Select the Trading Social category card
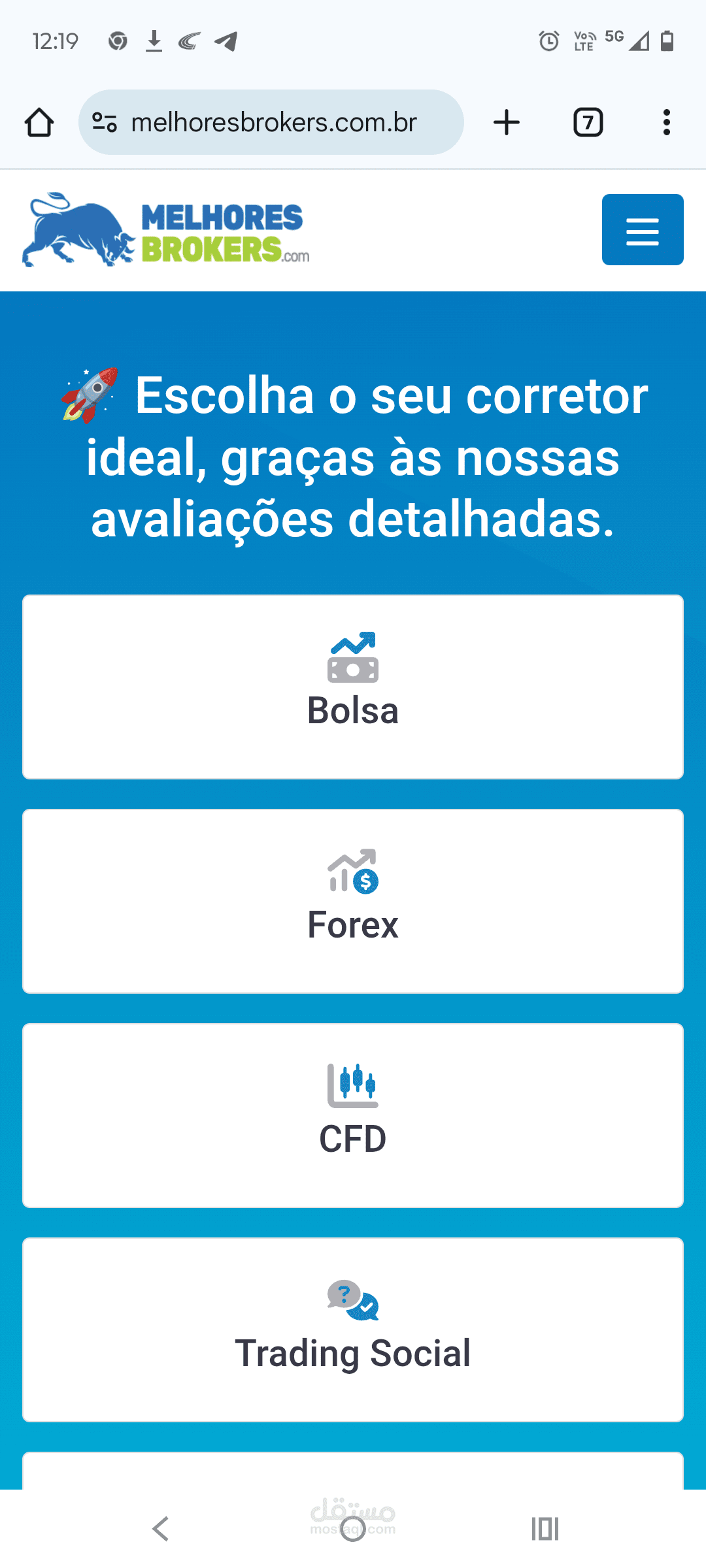Viewport: 706px width, 1568px height. pyautogui.click(x=352, y=1330)
